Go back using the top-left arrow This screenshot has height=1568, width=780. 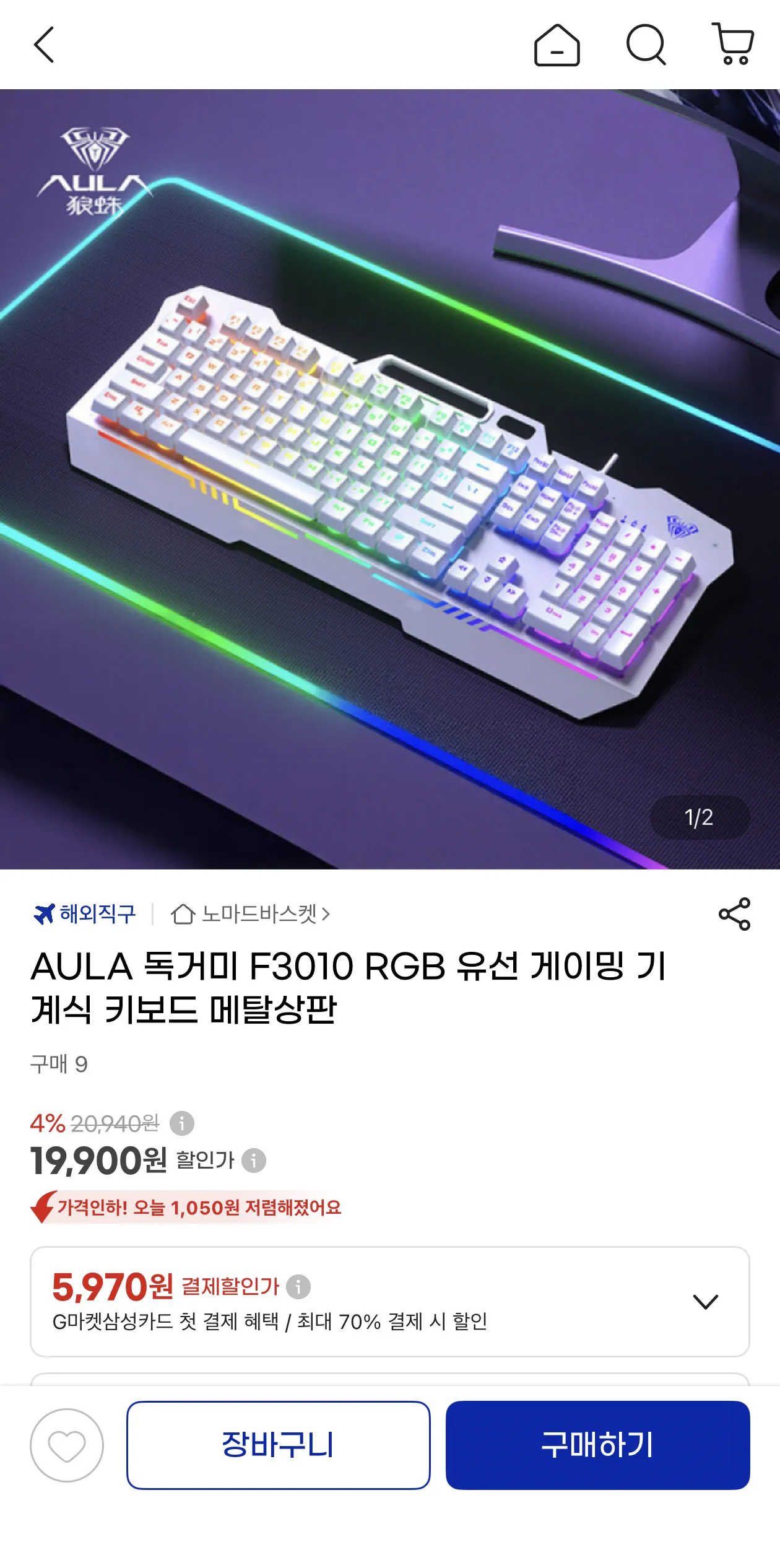(x=44, y=45)
